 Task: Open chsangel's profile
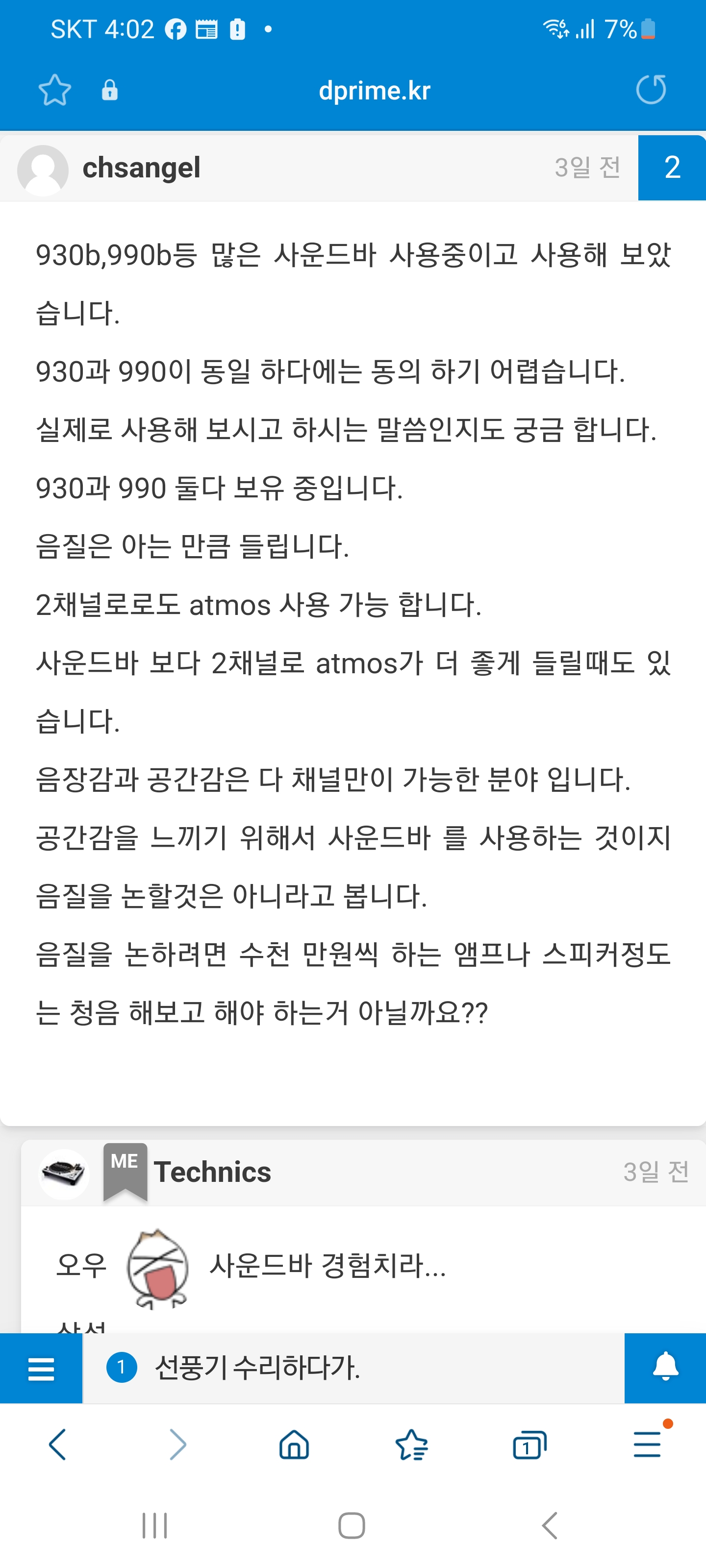pyautogui.click(x=141, y=168)
